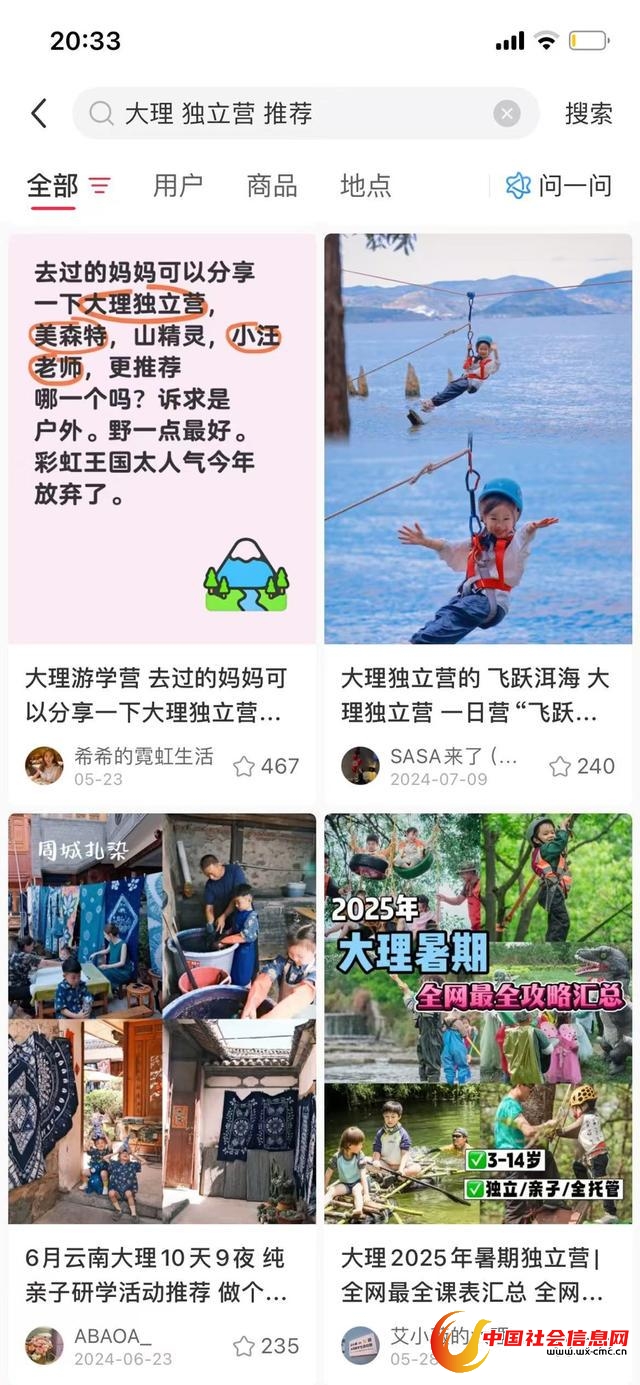View the profile of SASA来了

coord(360,765)
